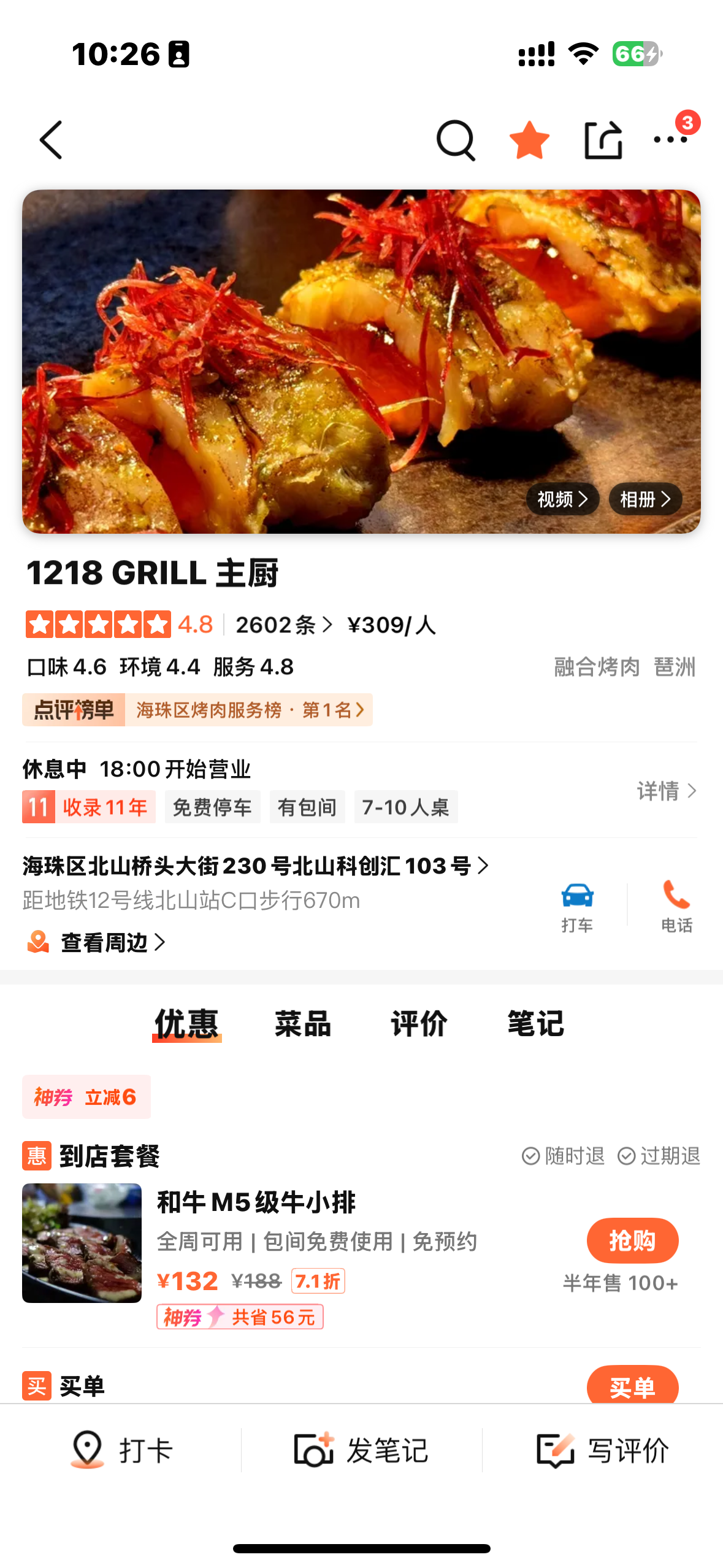723x1568 pixels.
Task: Open the search icon
Action: click(x=456, y=140)
